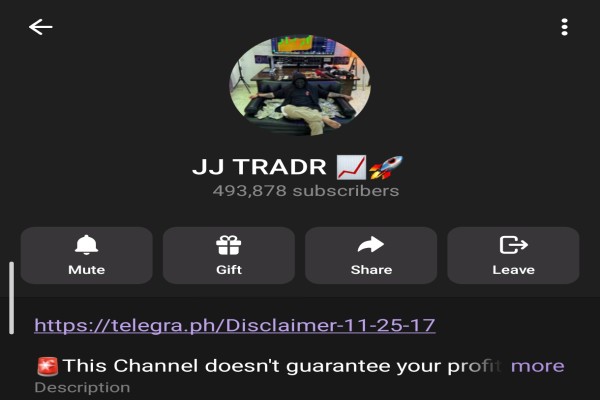Open the telegra.ph Disclaimer link
This screenshot has width=600, height=400.
pyautogui.click(x=234, y=325)
